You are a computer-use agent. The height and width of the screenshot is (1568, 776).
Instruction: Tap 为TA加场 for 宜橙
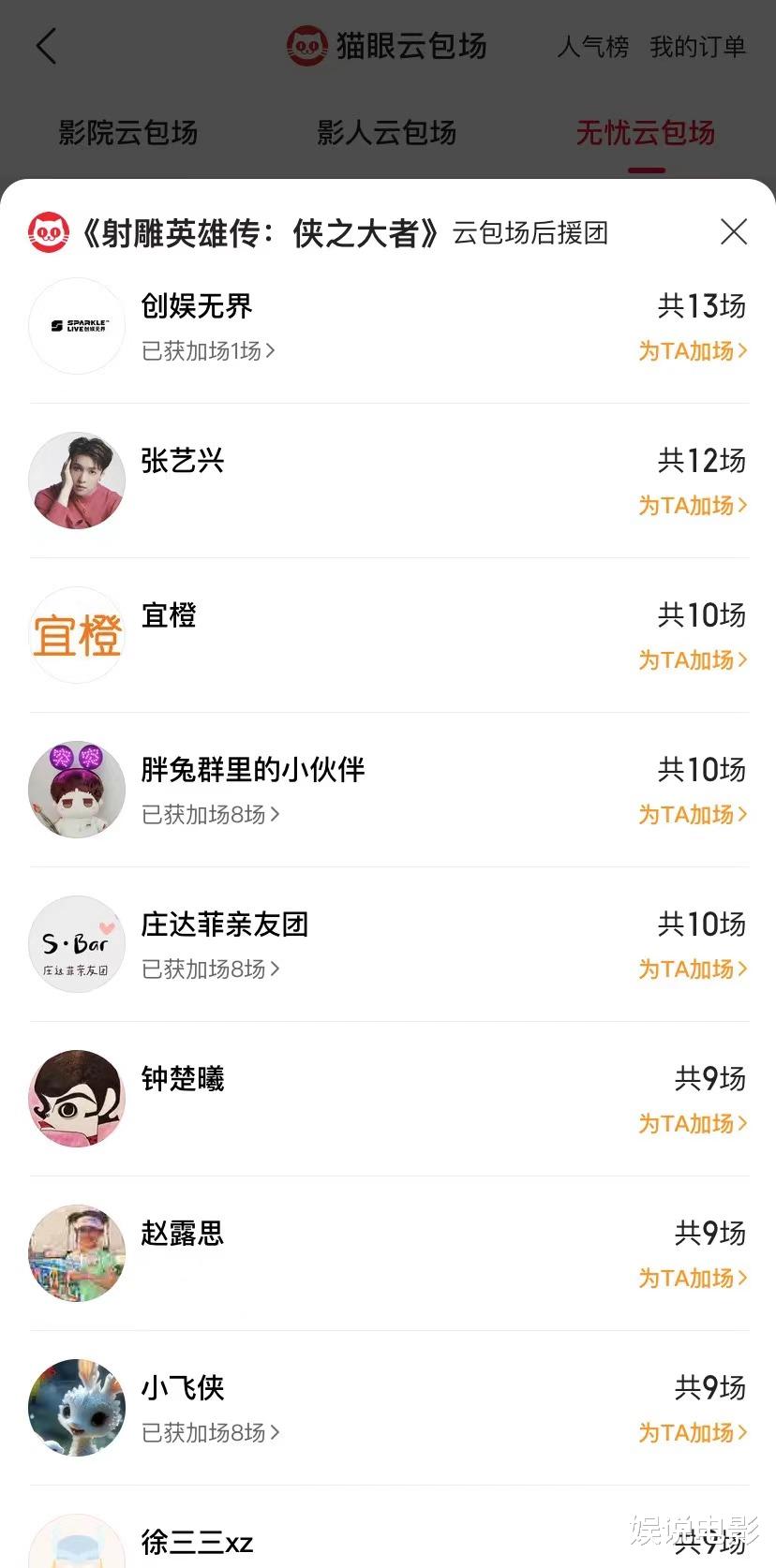694,659
